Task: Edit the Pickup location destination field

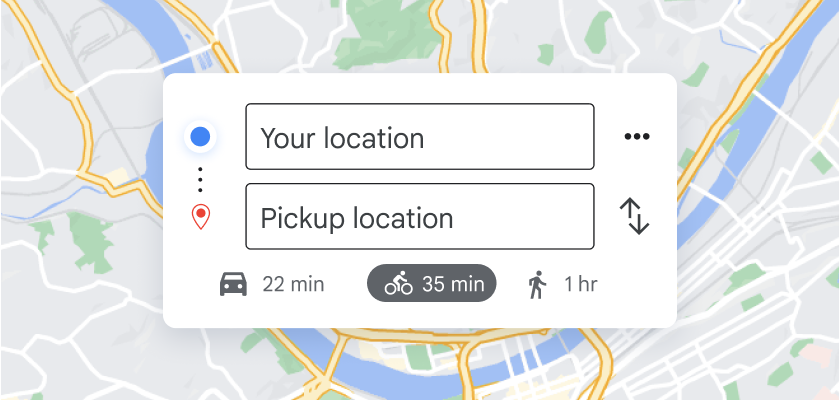Action: coord(420,217)
